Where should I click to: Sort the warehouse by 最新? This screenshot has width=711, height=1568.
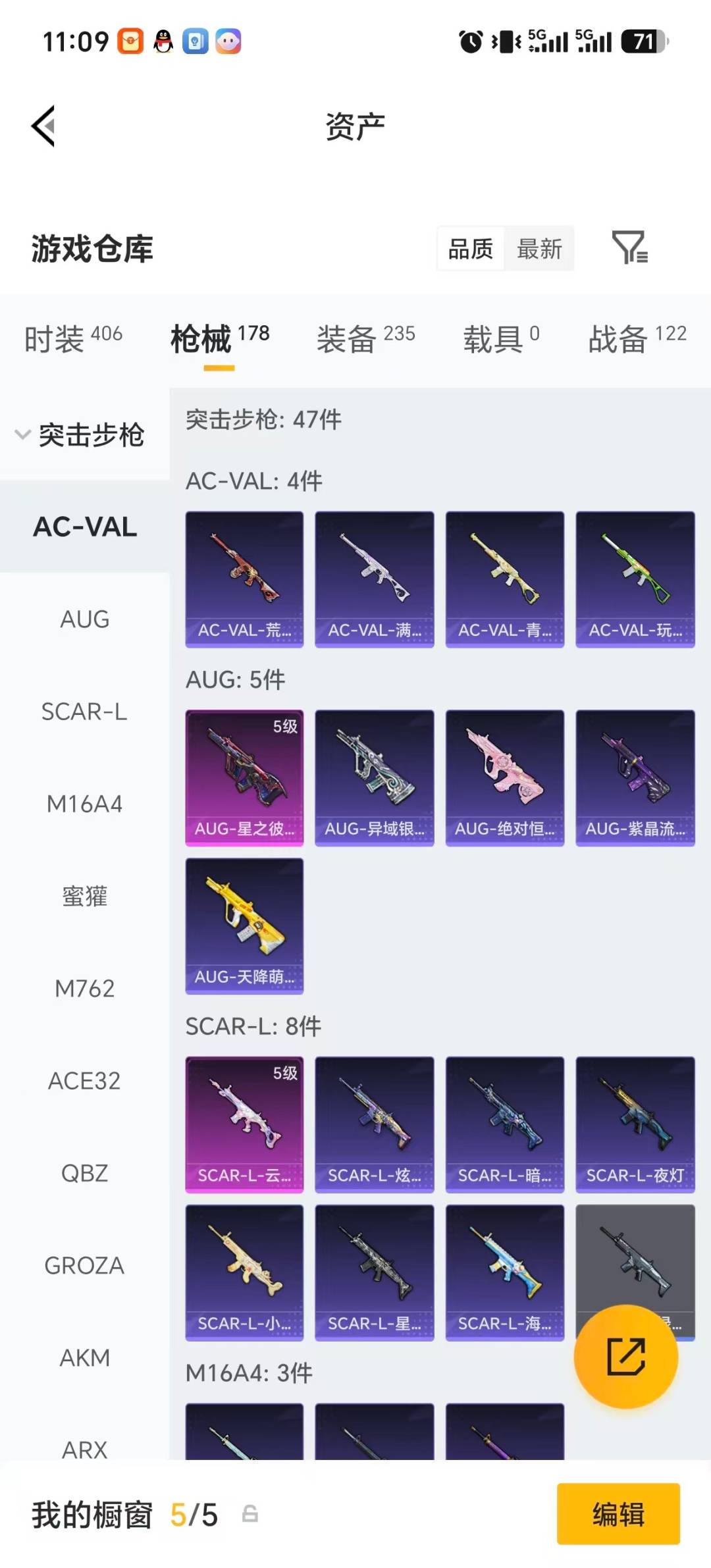pyautogui.click(x=539, y=249)
